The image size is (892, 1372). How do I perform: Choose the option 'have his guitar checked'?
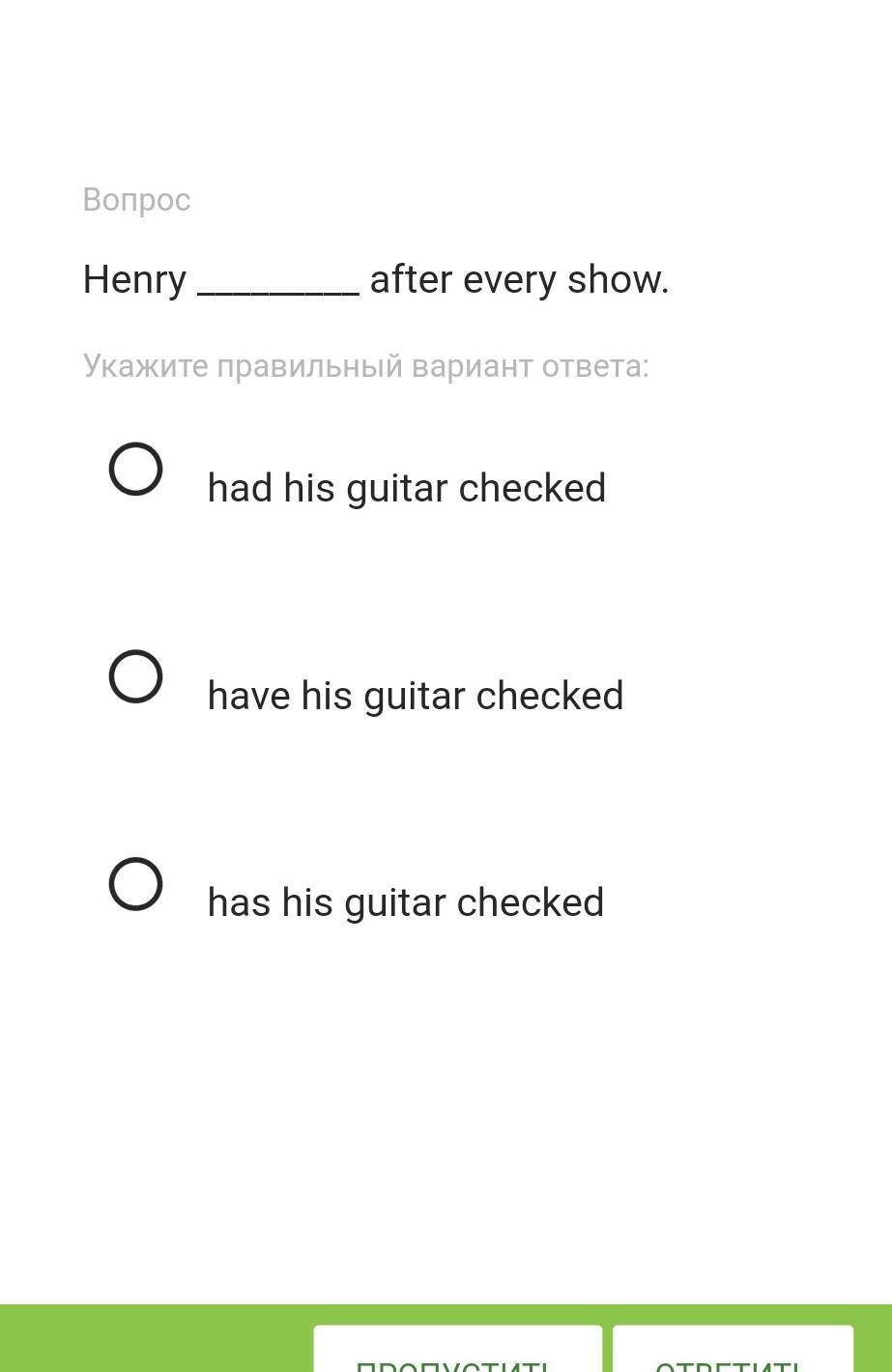pyautogui.click(x=135, y=677)
